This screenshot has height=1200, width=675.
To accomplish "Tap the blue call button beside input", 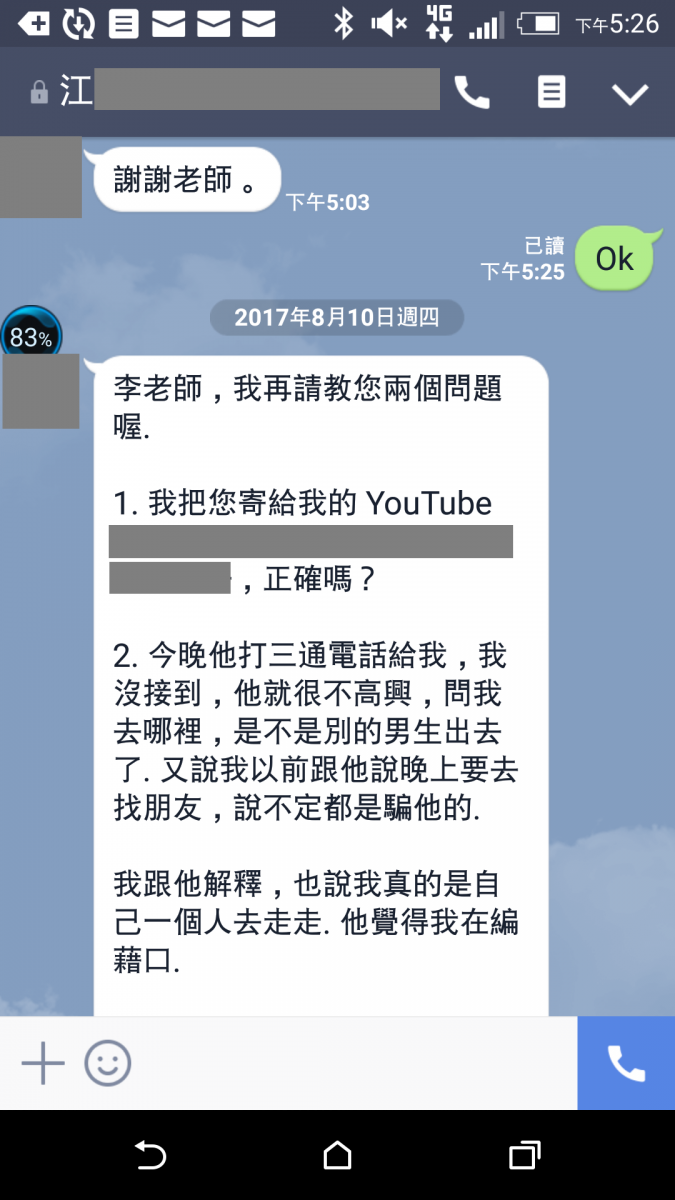I will click(626, 1063).
